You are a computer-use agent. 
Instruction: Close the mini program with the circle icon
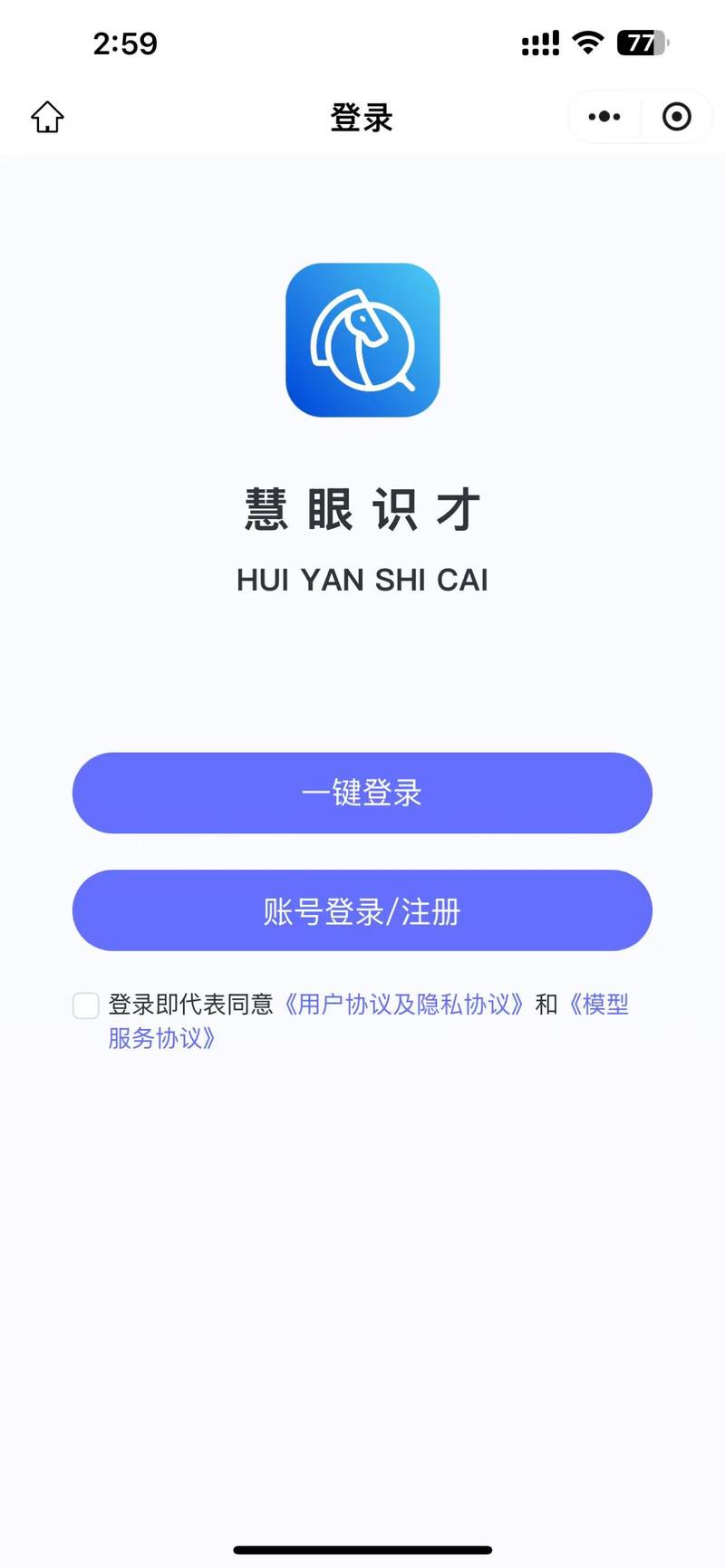[677, 117]
